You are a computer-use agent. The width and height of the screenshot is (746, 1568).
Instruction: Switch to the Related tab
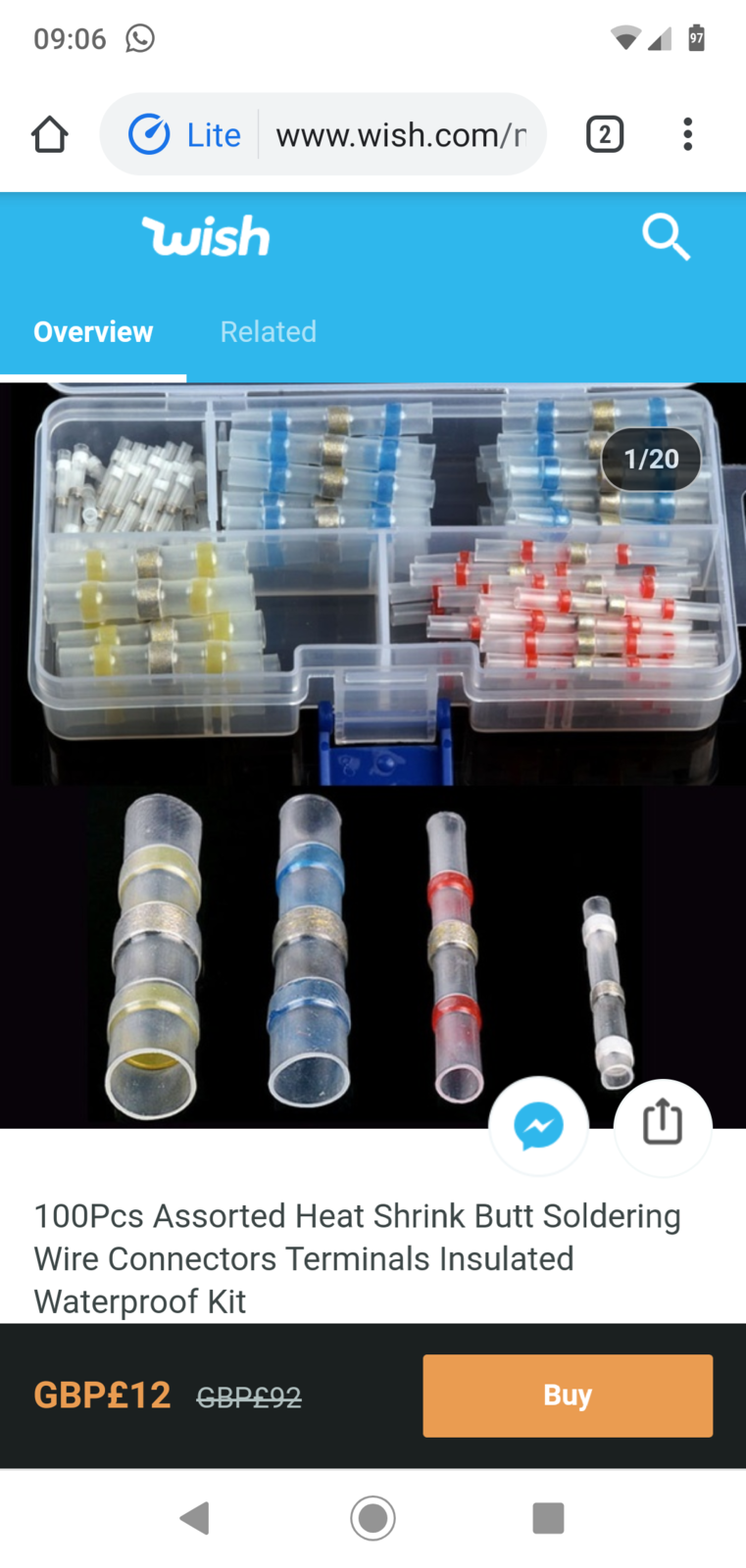(268, 331)
